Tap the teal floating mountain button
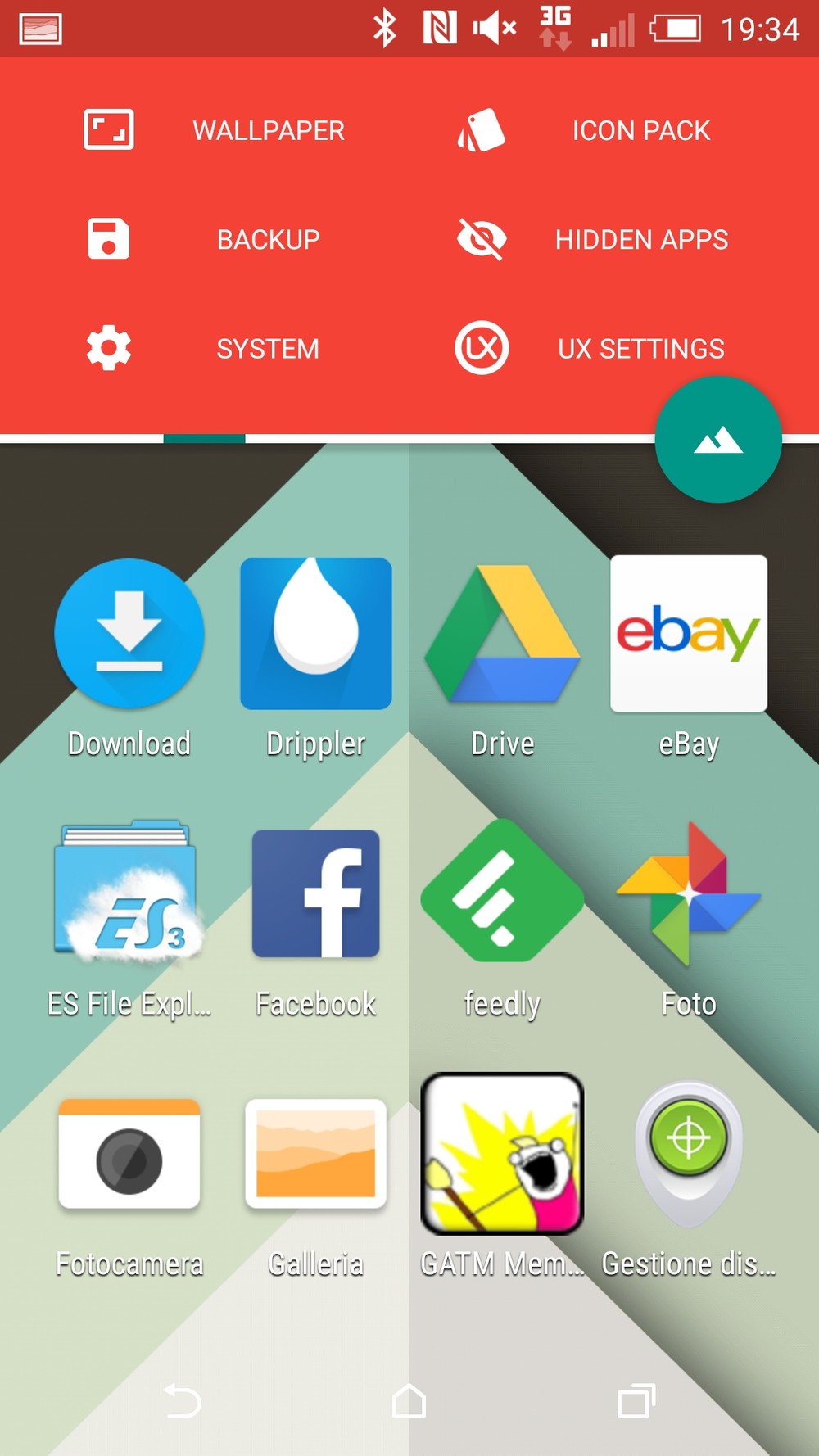The image size is (819, 1456). [x=718, y=440]
